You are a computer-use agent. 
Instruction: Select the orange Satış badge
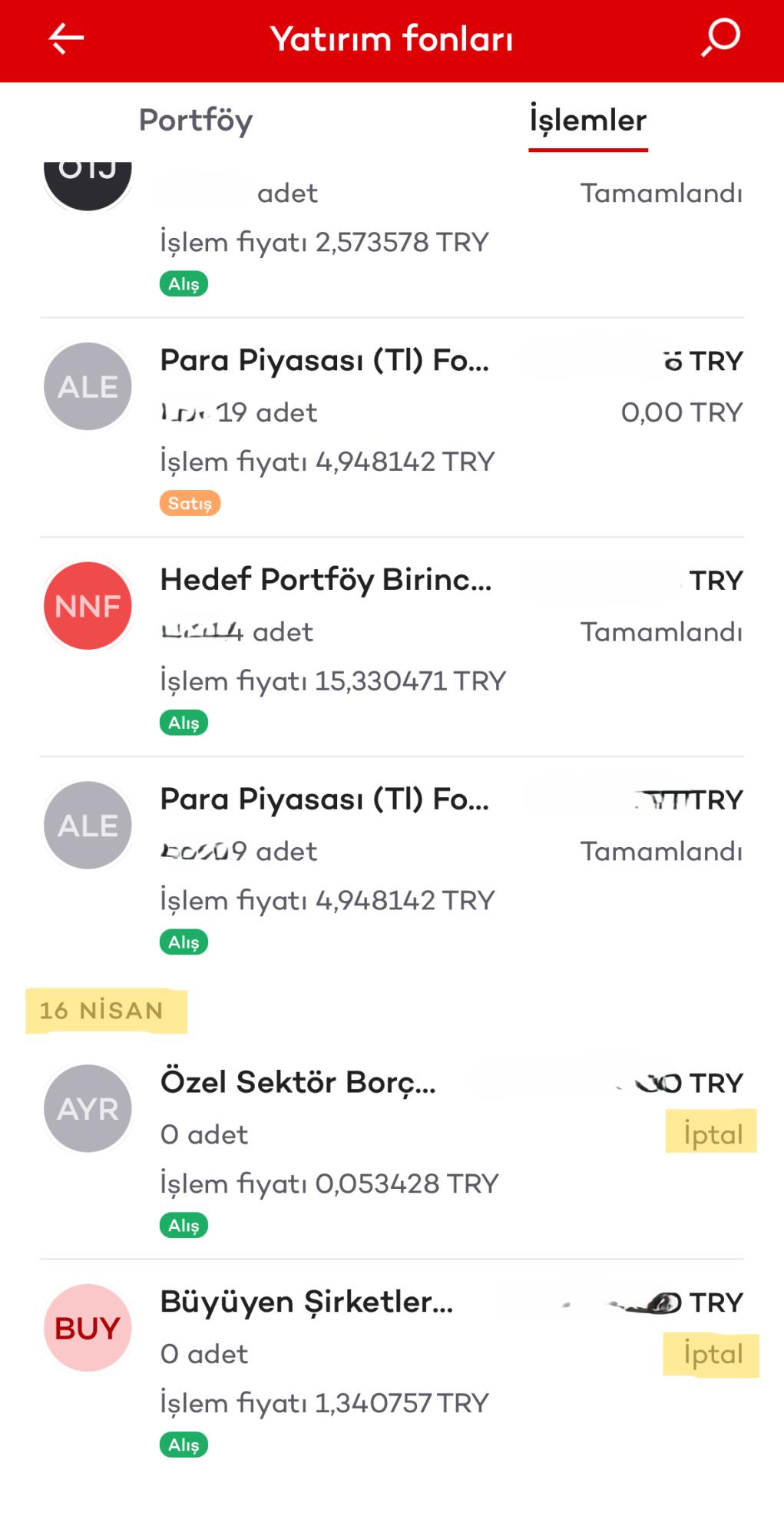(190, 503)
